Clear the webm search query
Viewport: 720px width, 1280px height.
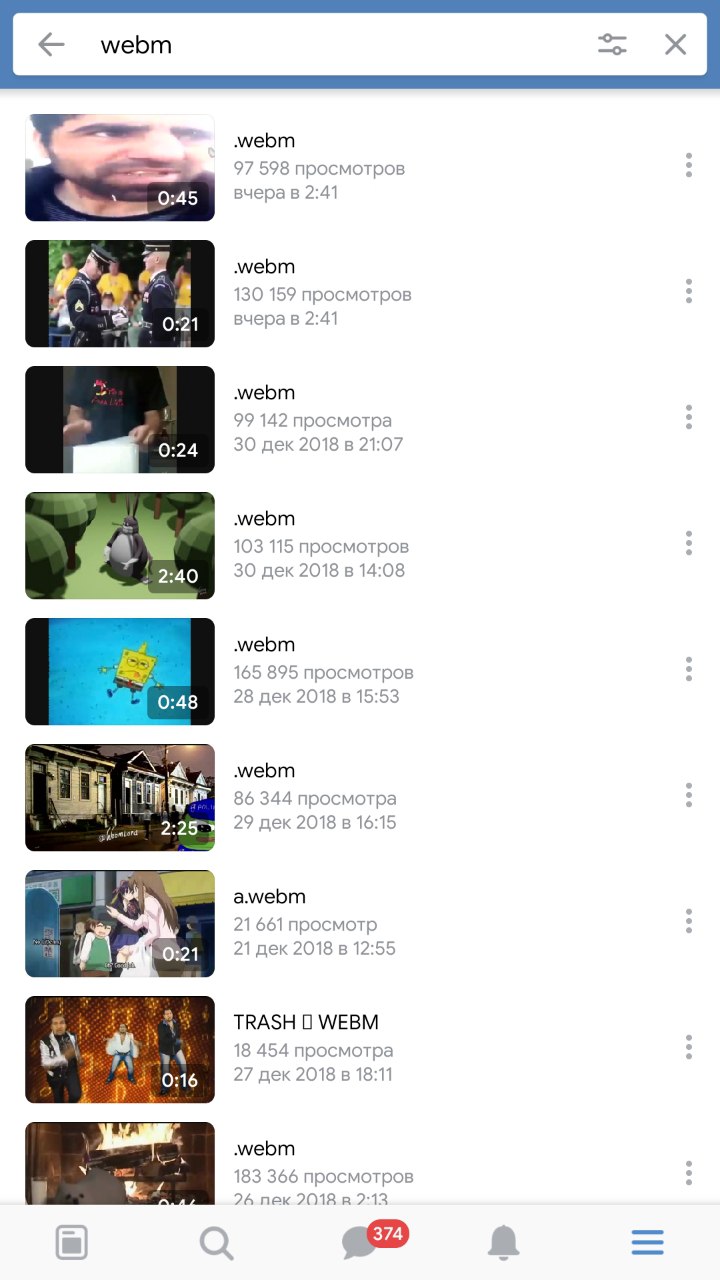[x=676, y=44]
